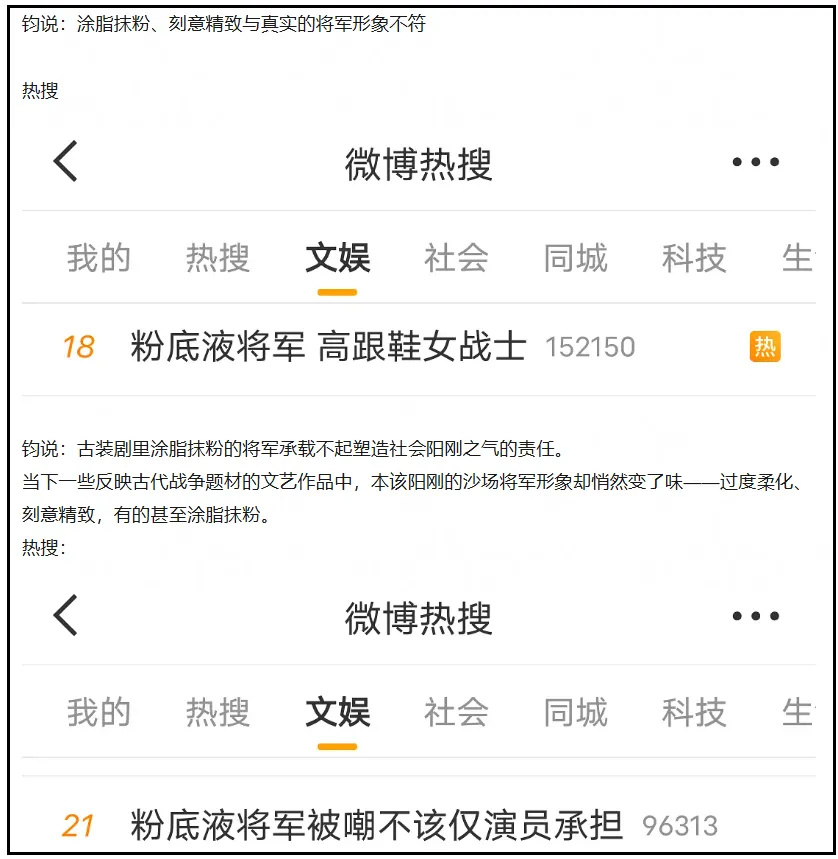
Task: Select the 文娱 tab on the lower page
Action: click(336, 713)
